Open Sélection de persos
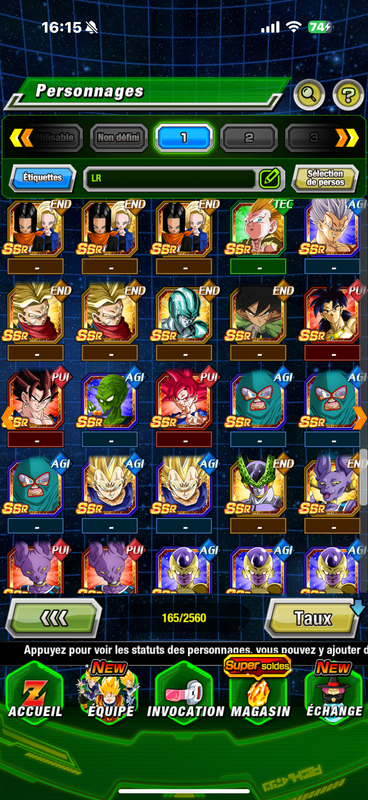The height and width of the screenshot is (800, 368). point(325,178)
